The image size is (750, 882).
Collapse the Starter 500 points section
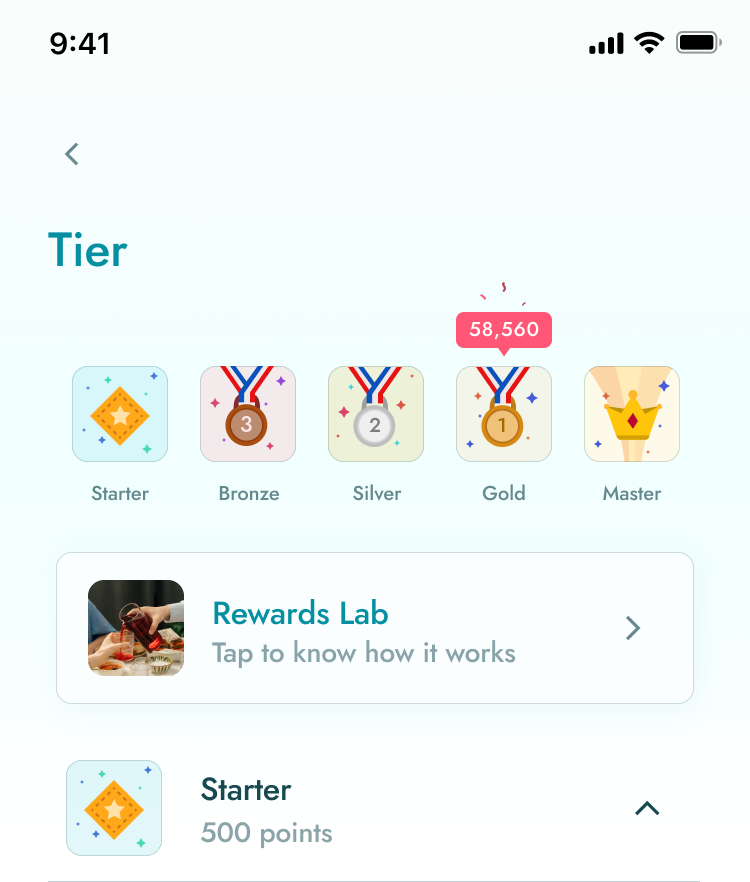click(x=647, y=808)
